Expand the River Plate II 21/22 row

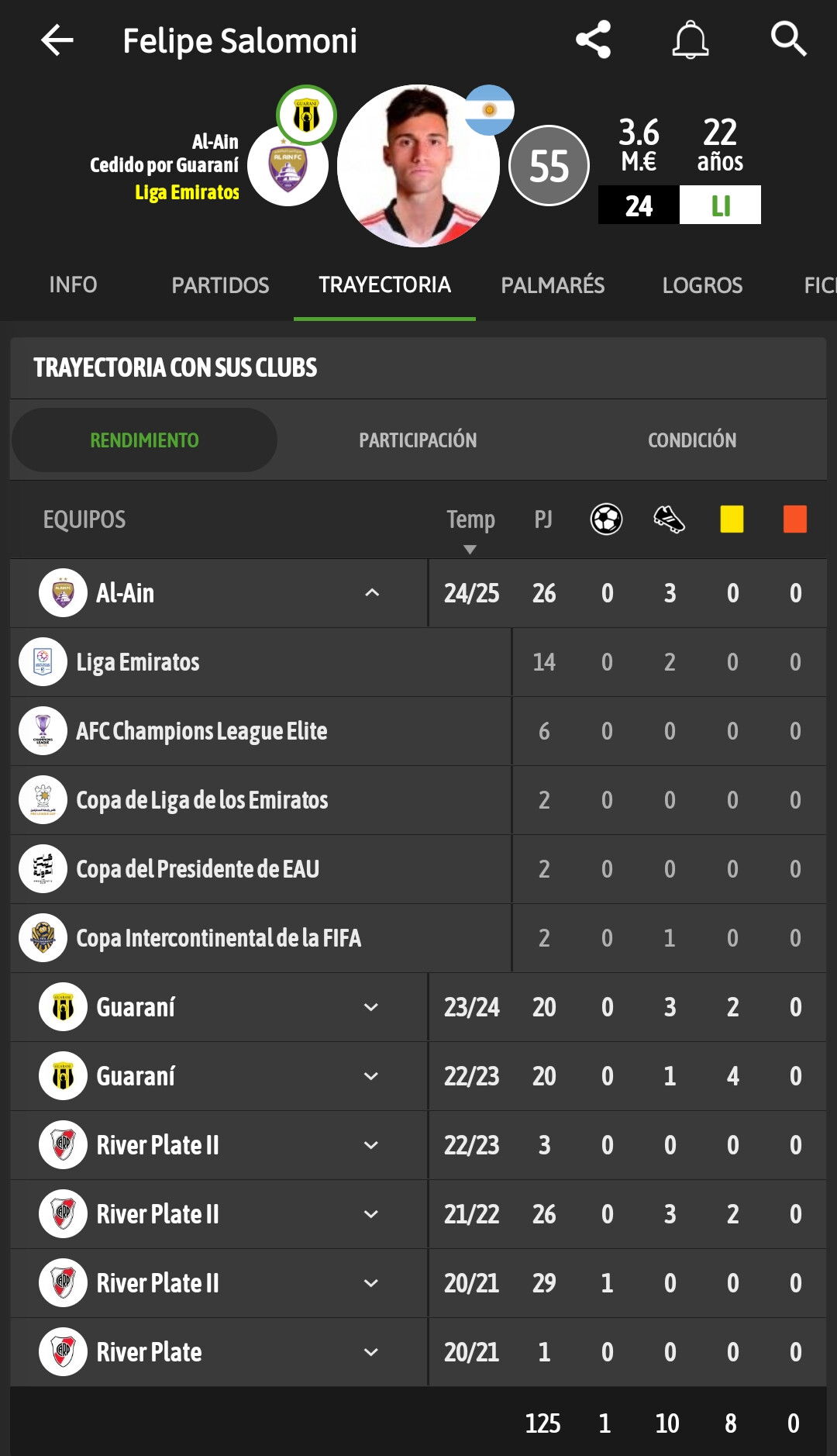click(x=371, y=1214)
